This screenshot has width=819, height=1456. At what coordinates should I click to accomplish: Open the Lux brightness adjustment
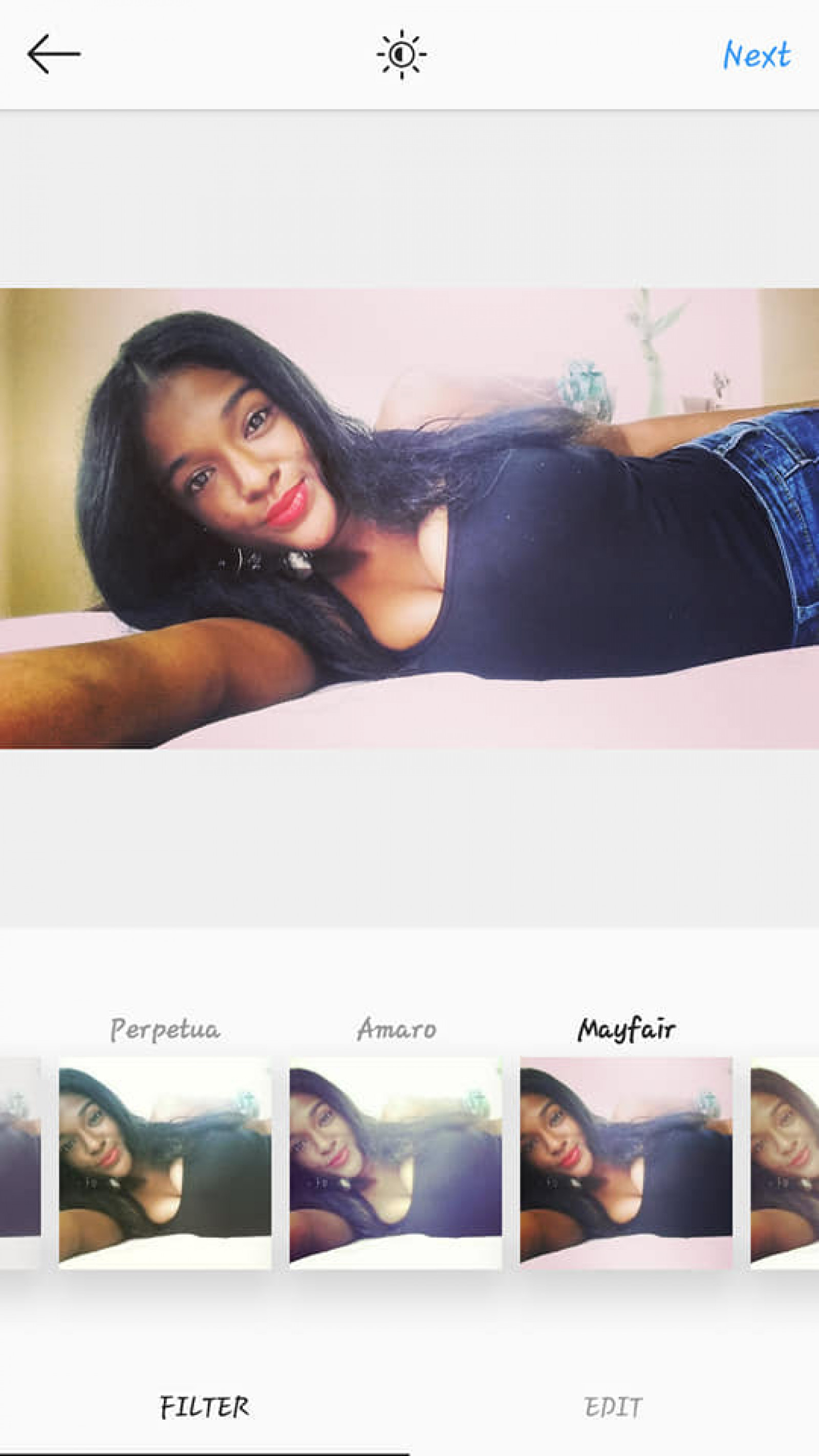pyautogui.click(x=401, y=55)
